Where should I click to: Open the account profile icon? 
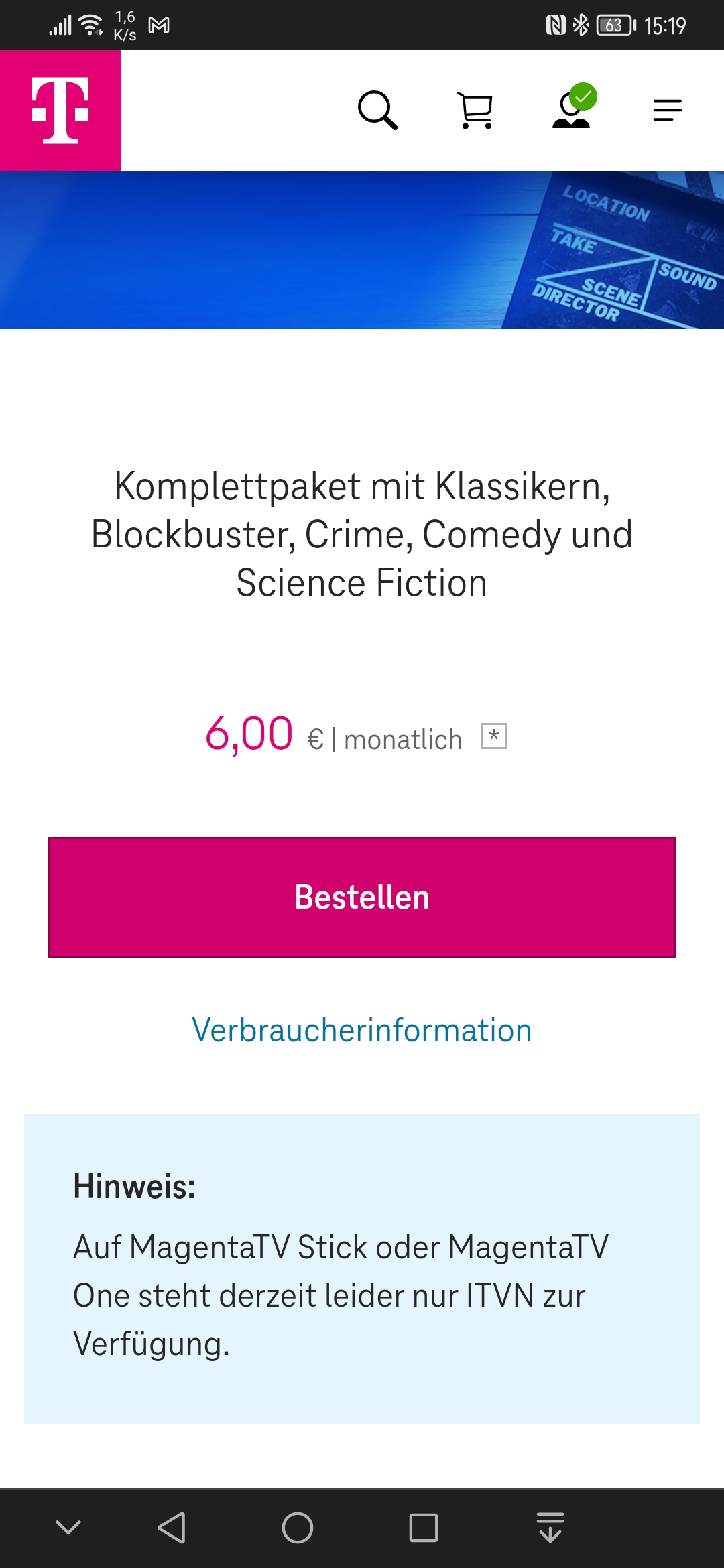pyautogui.click(x=574, y=106)
